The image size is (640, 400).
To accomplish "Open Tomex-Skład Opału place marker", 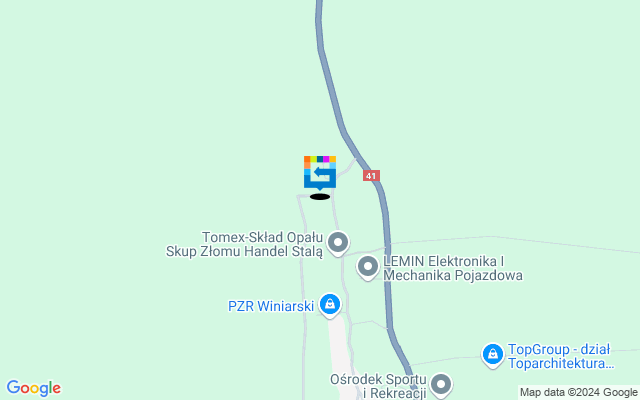I will coord(338,242).
